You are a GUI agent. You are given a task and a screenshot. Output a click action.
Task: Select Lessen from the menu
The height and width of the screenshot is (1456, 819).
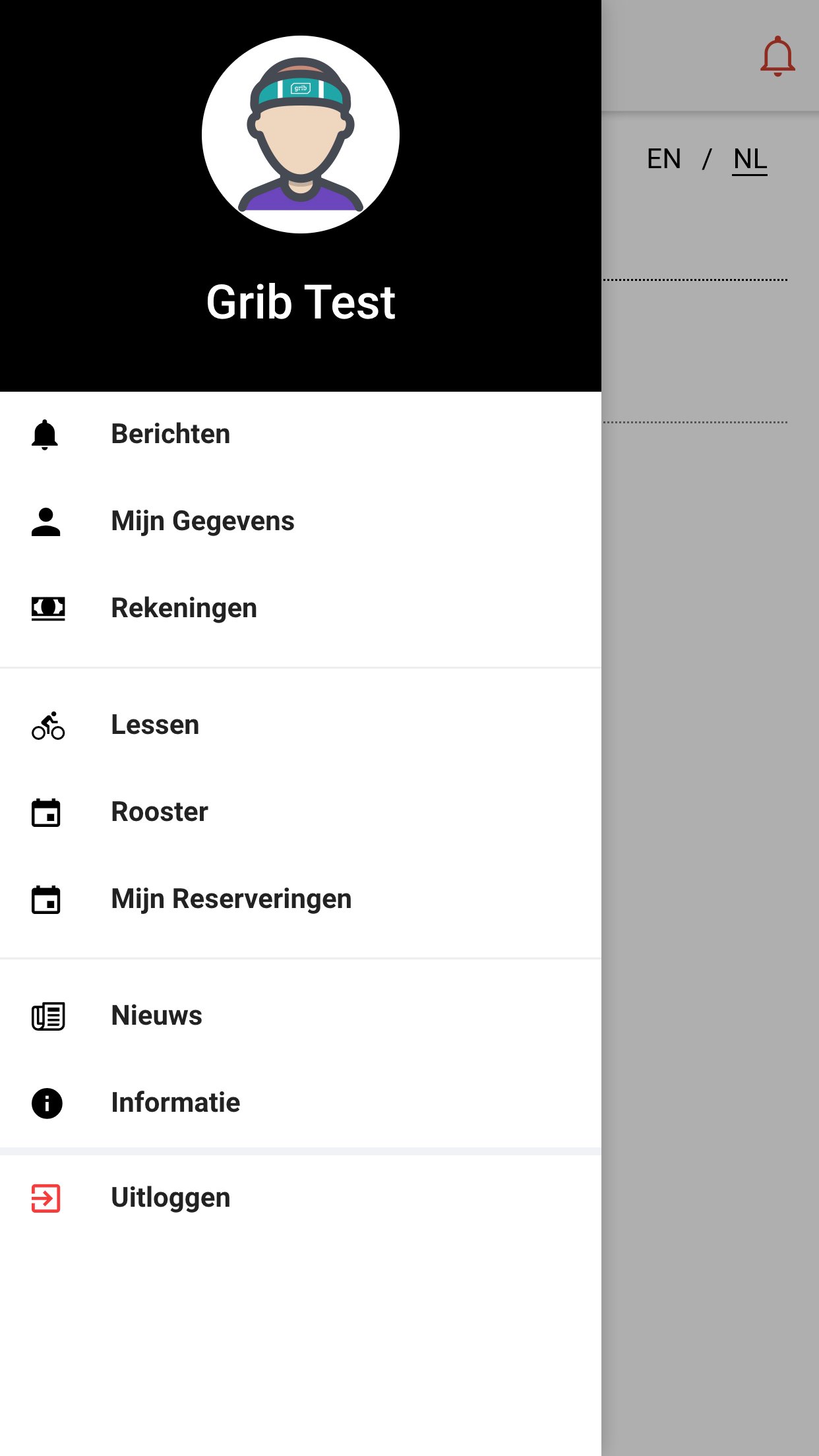coord(301,725)
